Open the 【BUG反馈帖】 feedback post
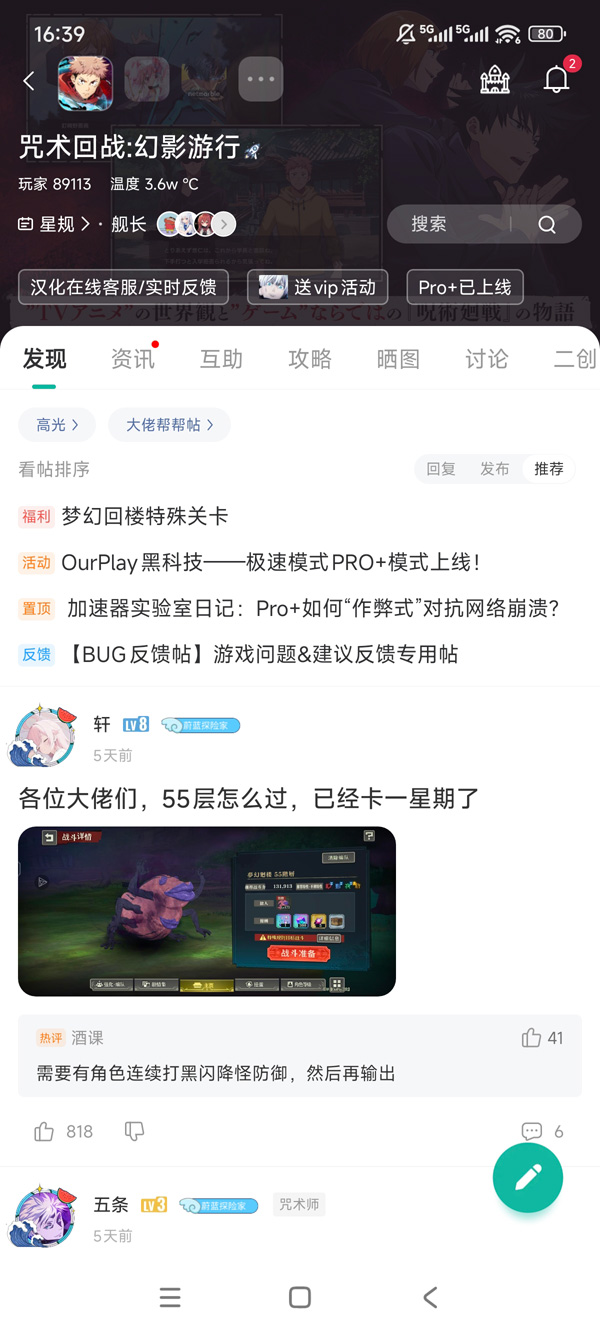600x1335 pixels. (262, 654)
